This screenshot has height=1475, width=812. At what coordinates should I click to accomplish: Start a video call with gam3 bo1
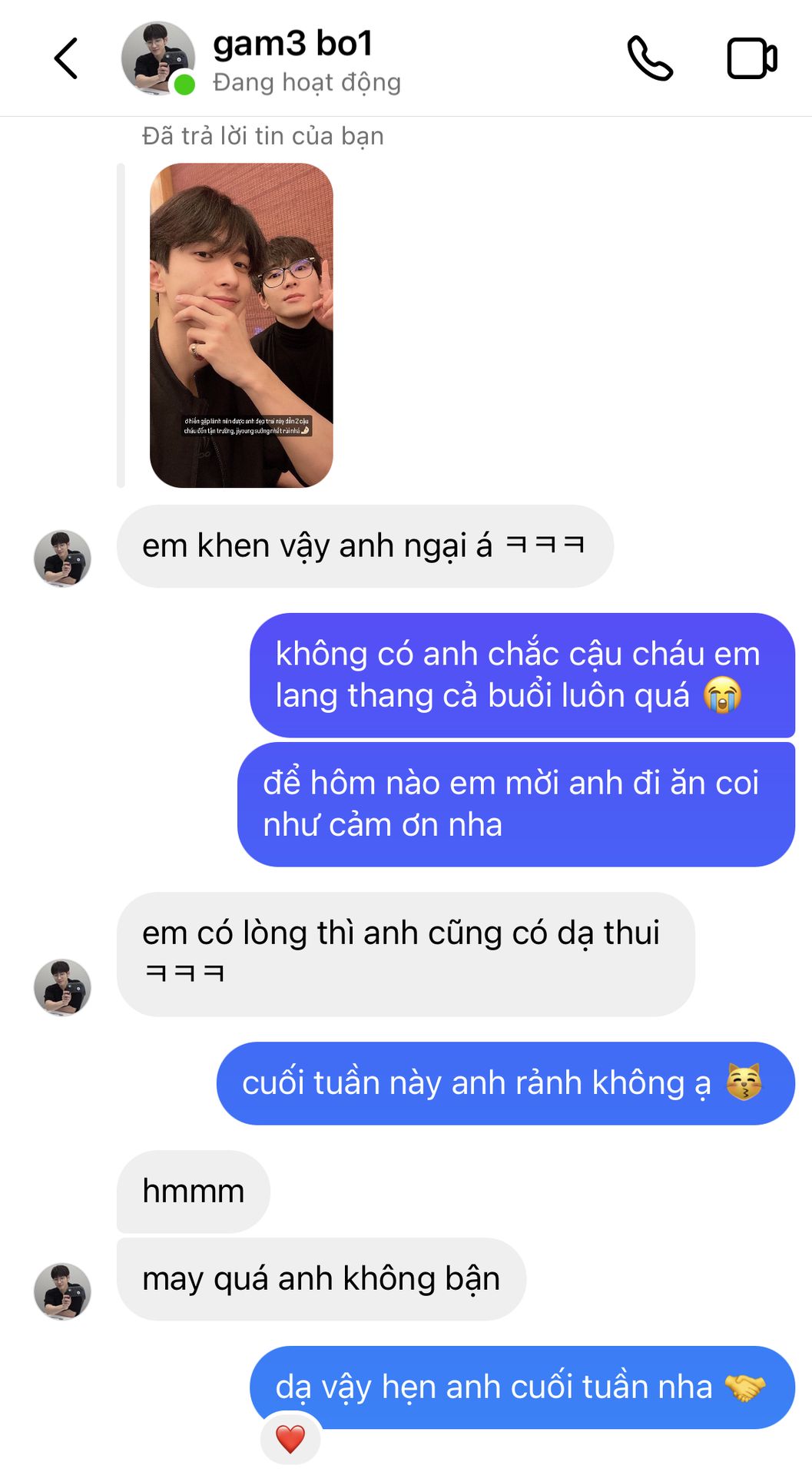pyautogui.click(x=752, y=58)
